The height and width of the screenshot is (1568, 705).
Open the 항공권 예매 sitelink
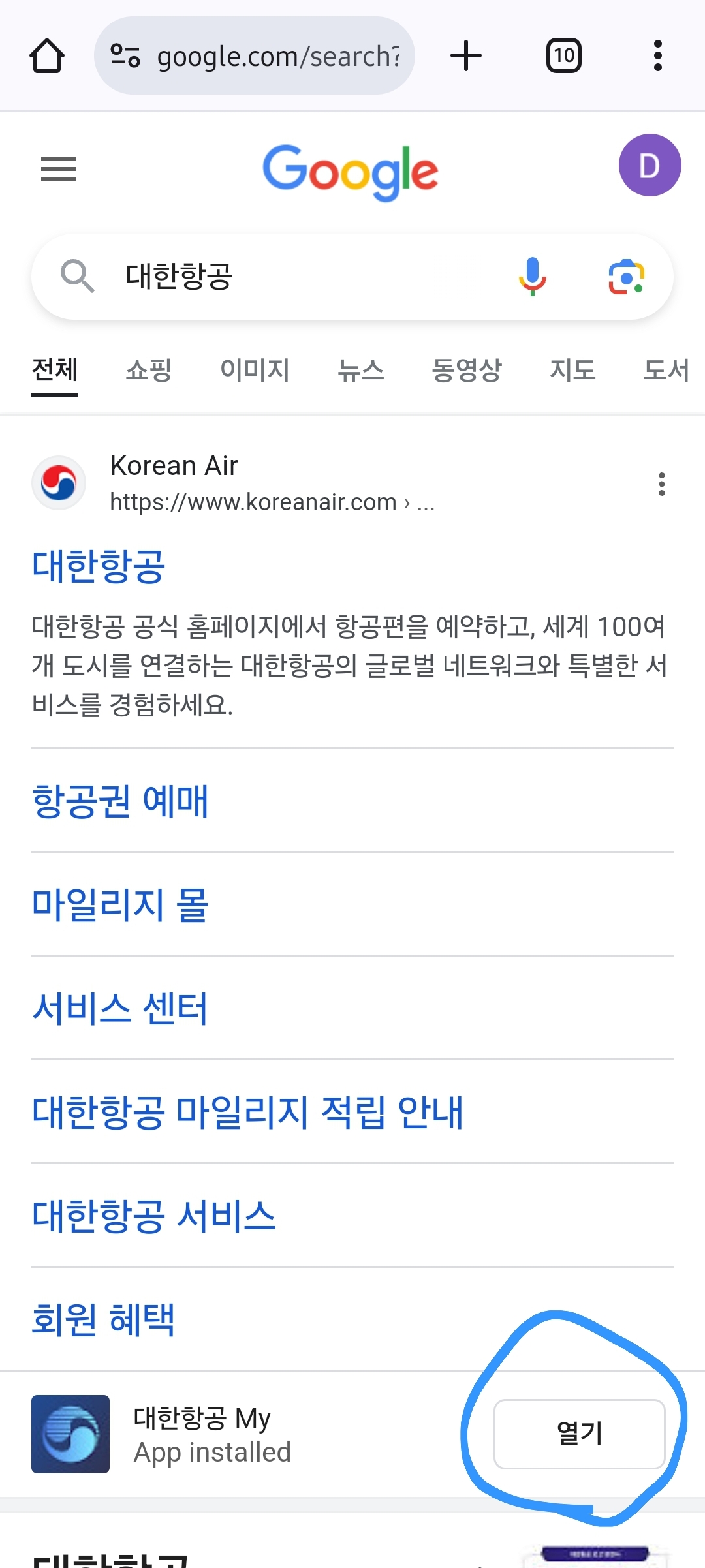tap(120, 801)
